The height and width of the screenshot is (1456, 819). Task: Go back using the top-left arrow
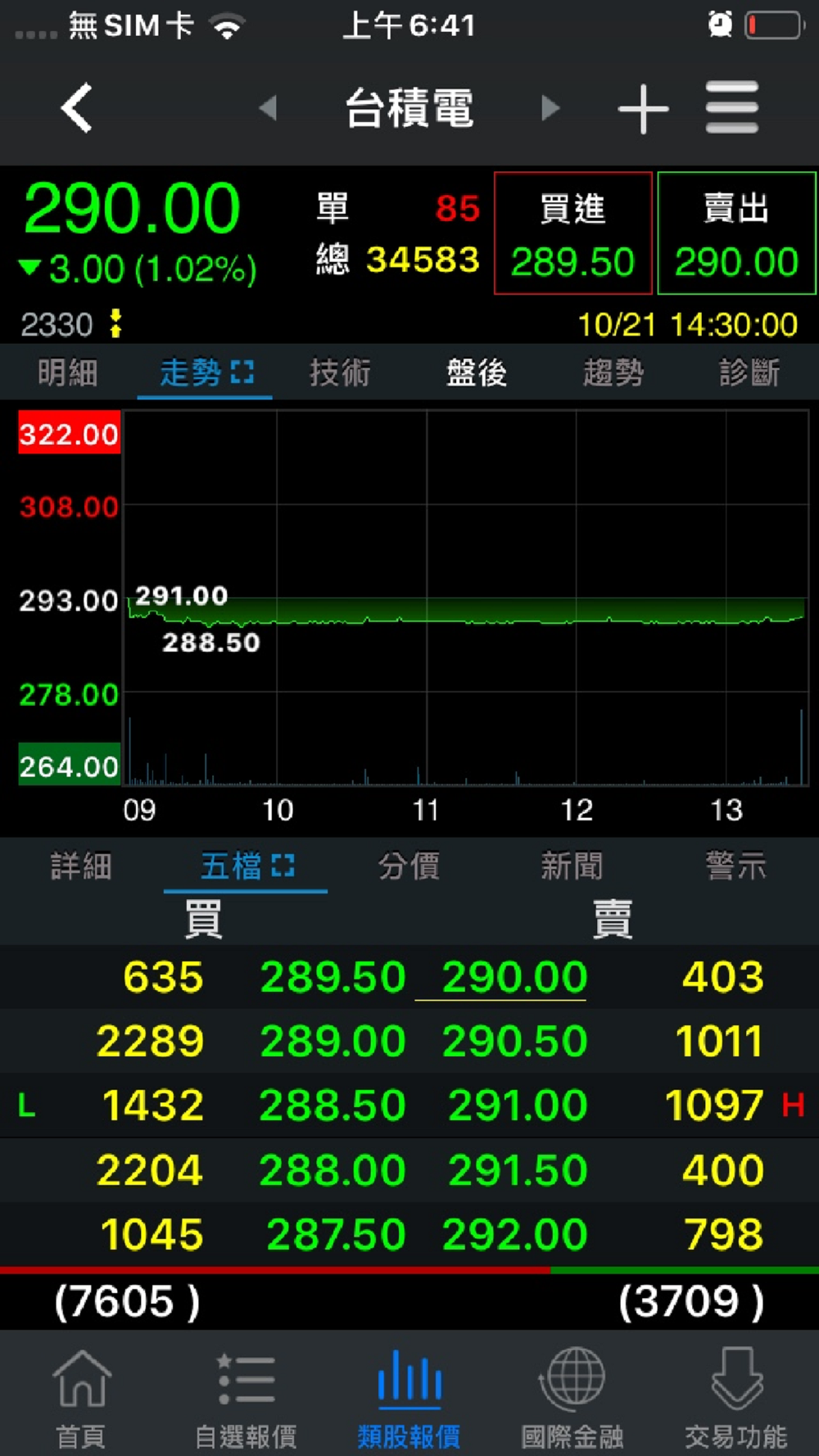click(77, 107)
